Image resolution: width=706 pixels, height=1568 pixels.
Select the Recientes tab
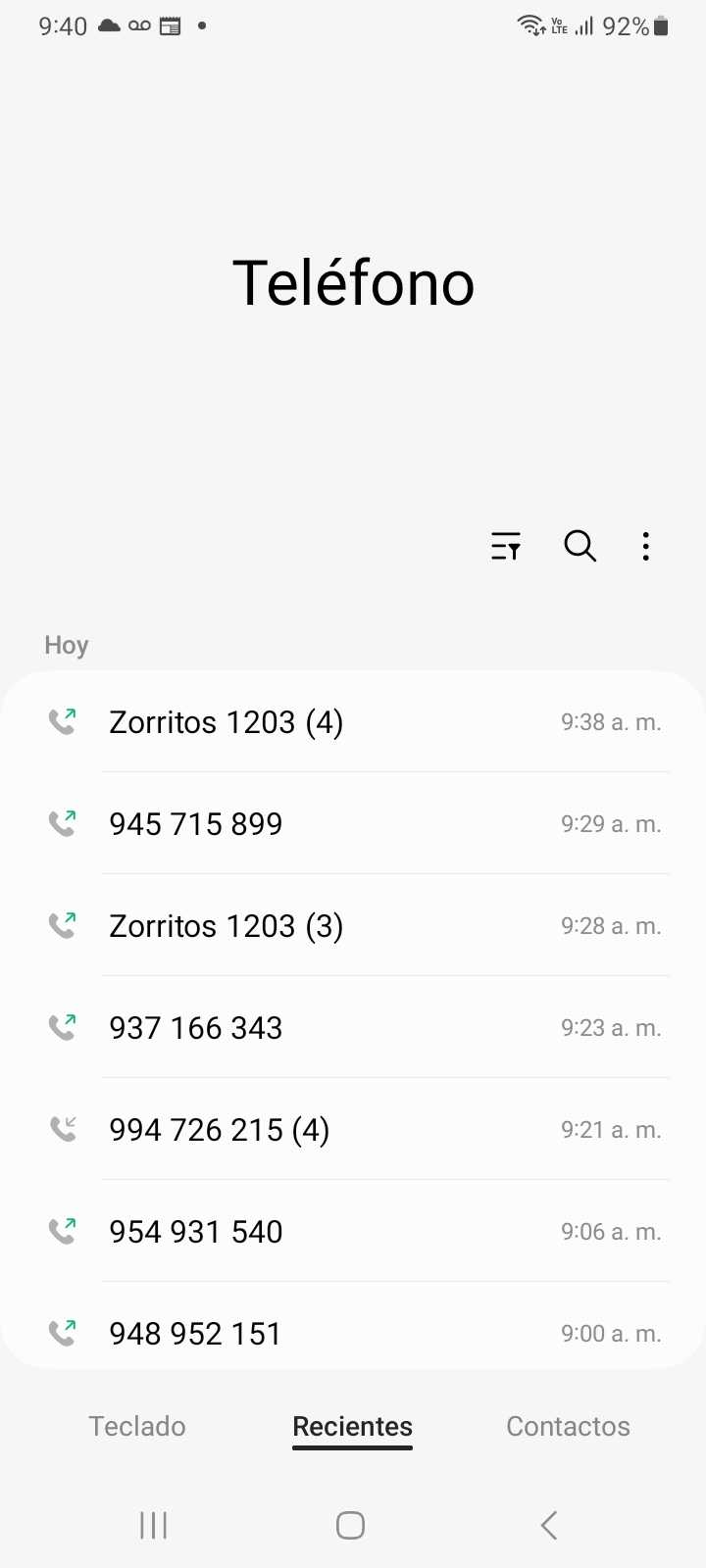[352, 1426]
